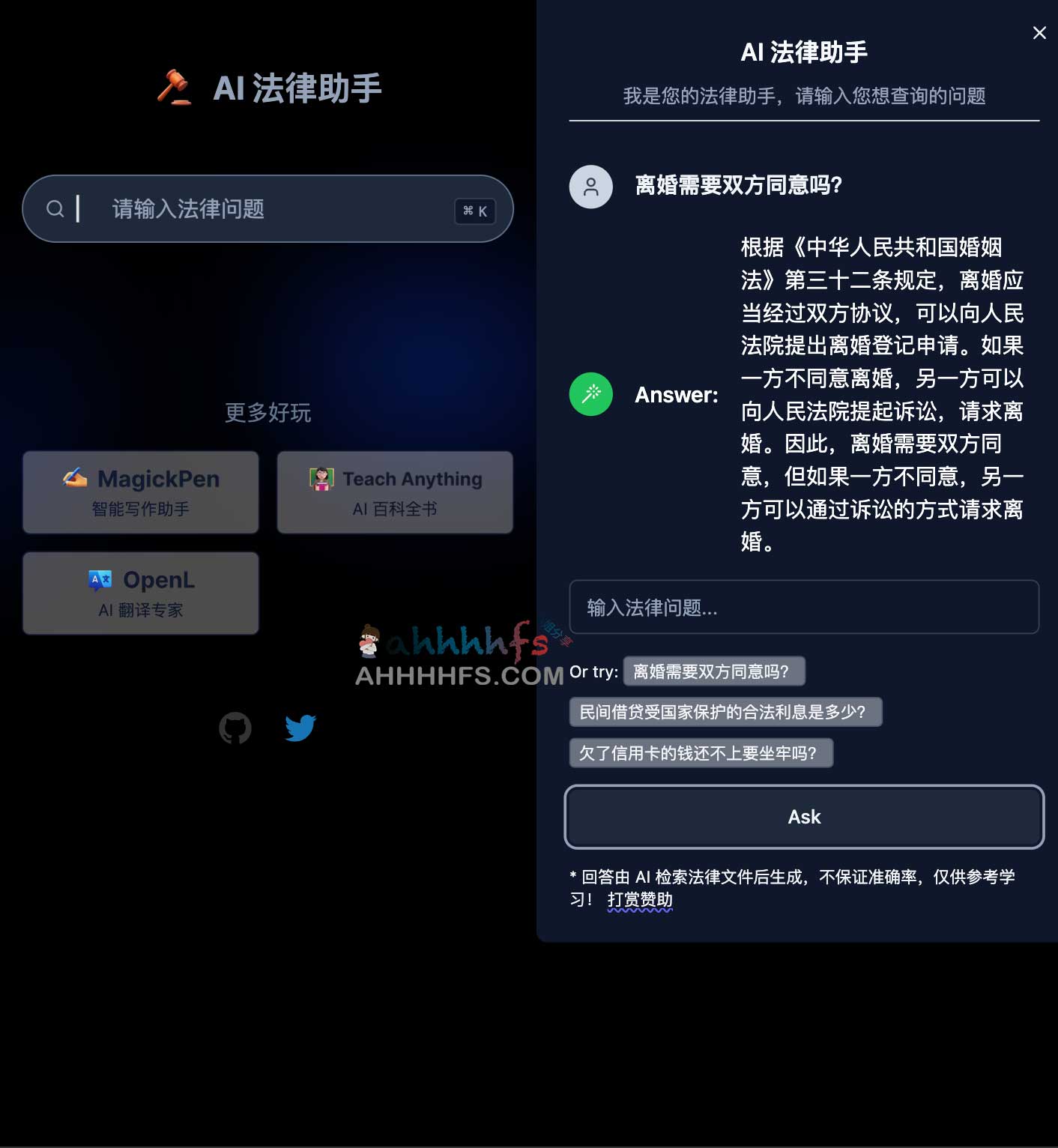Tap the 输入法律问题... text field
The image size is (1058, 1148).
click(803, 607)
